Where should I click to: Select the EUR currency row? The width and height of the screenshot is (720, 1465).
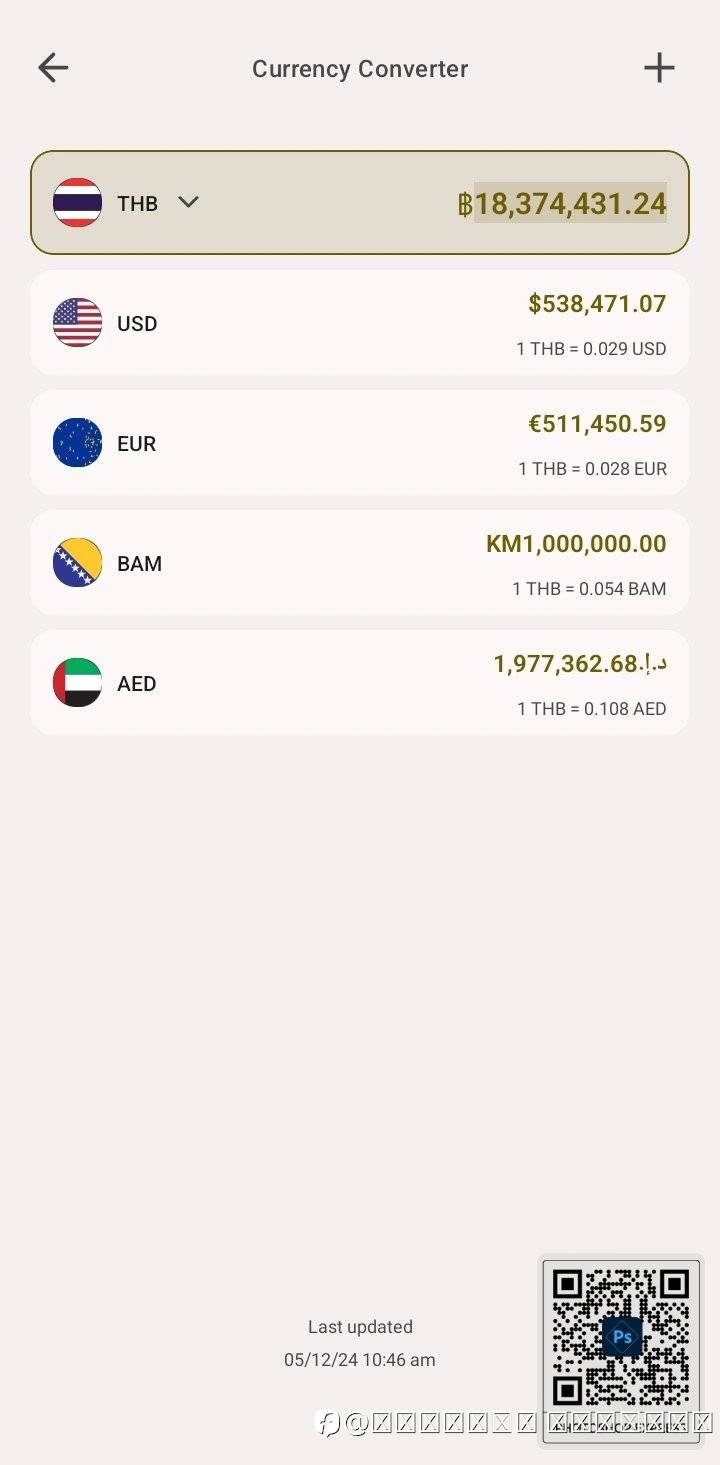point(360,443)
